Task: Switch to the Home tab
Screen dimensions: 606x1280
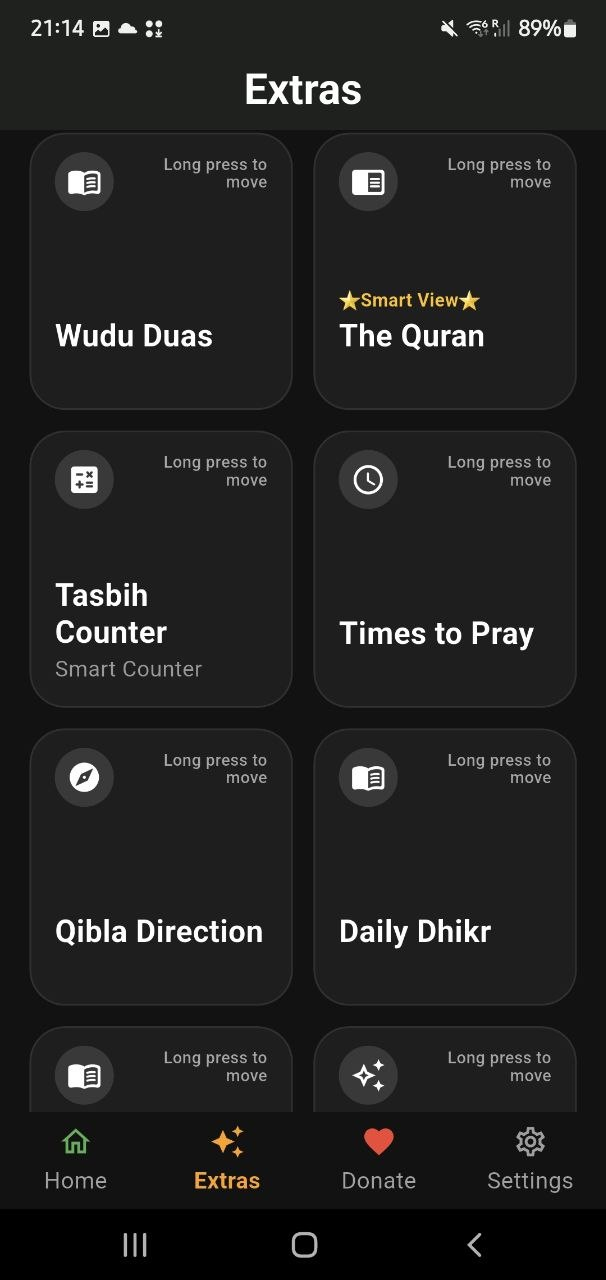Action: (76, 1160)
